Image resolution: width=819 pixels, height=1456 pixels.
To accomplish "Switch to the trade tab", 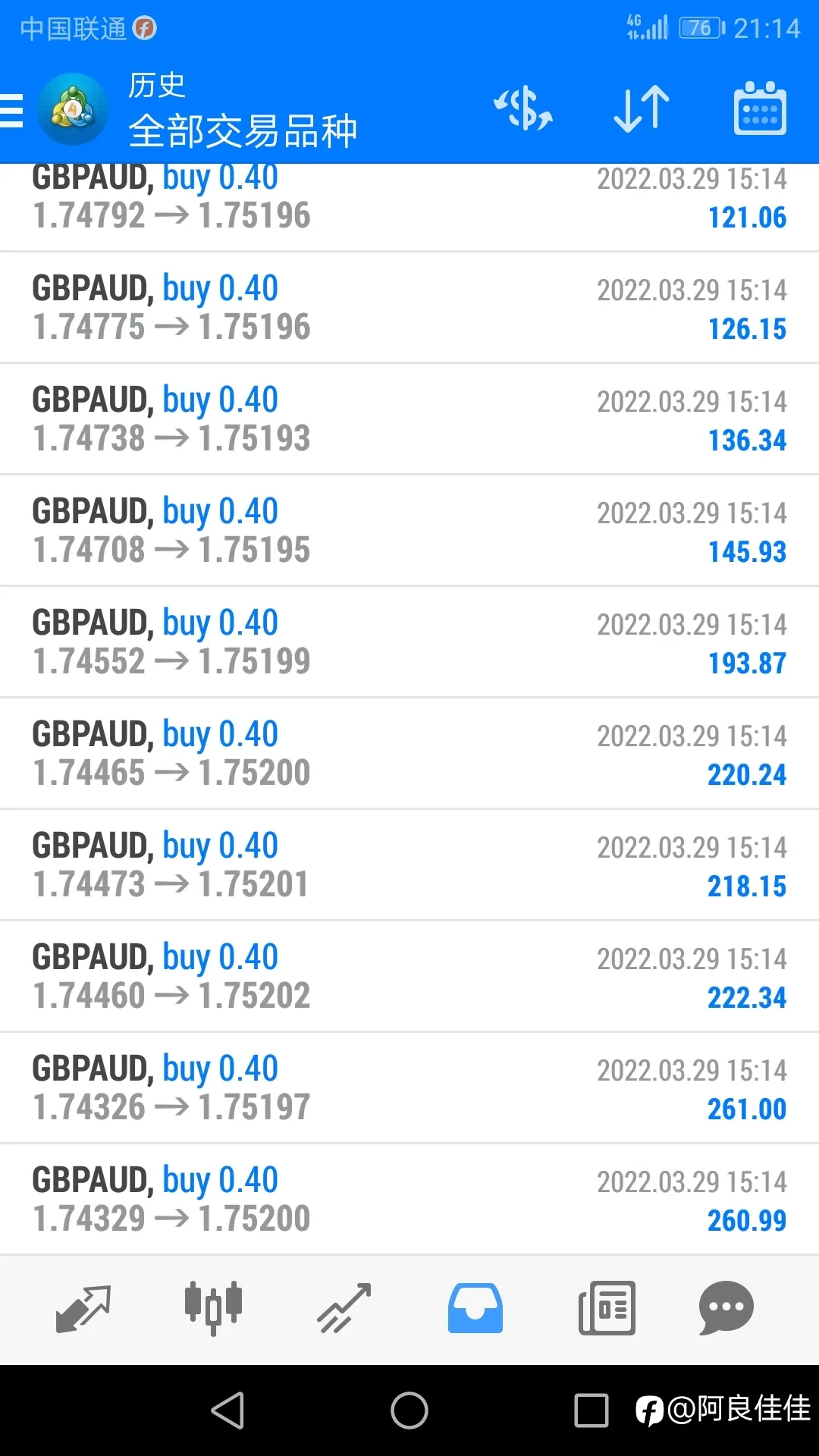I will coord(344,1308).
